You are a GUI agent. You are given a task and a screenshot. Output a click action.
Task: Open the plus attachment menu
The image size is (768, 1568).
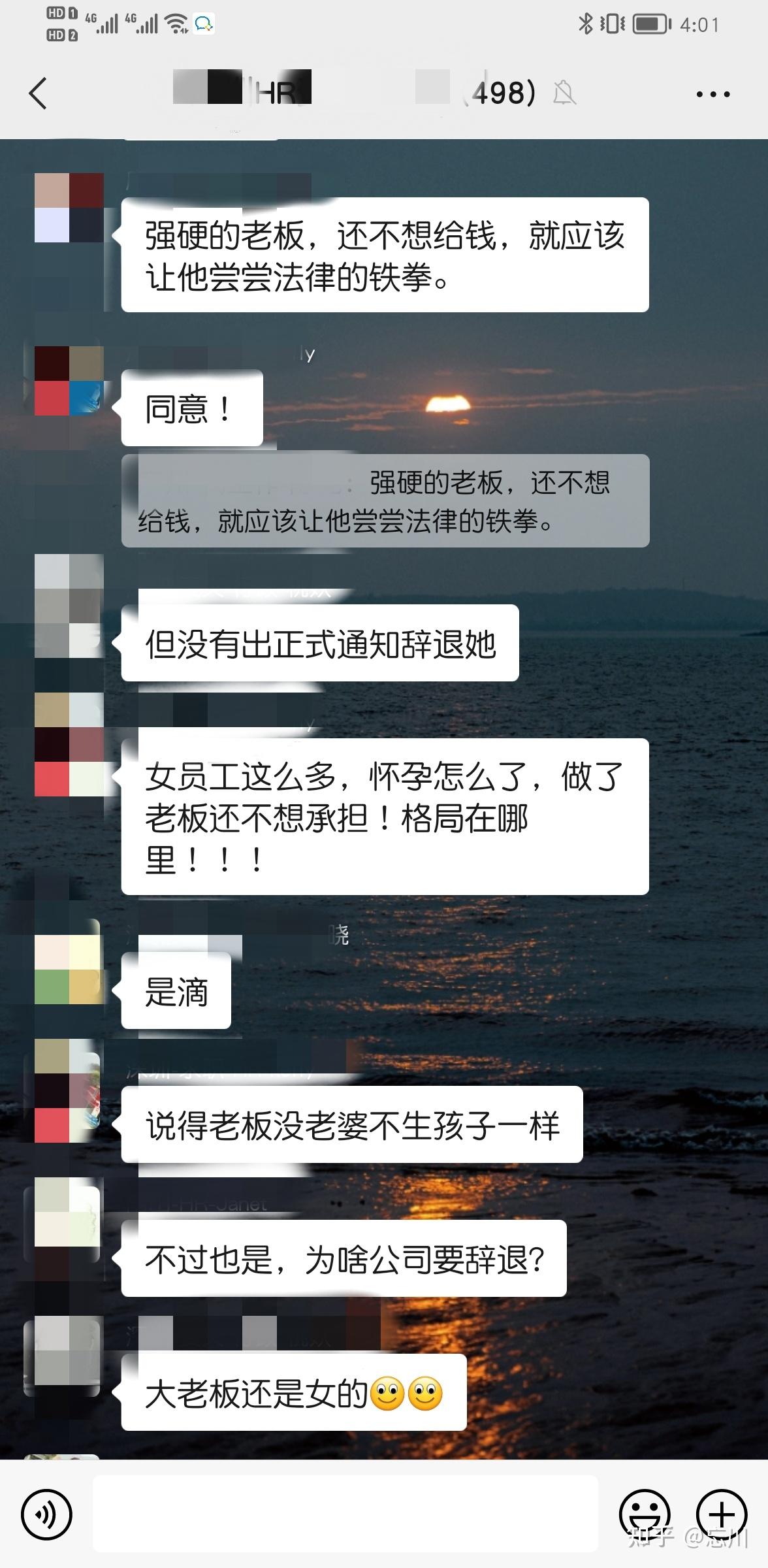(x=722, y=1514)
